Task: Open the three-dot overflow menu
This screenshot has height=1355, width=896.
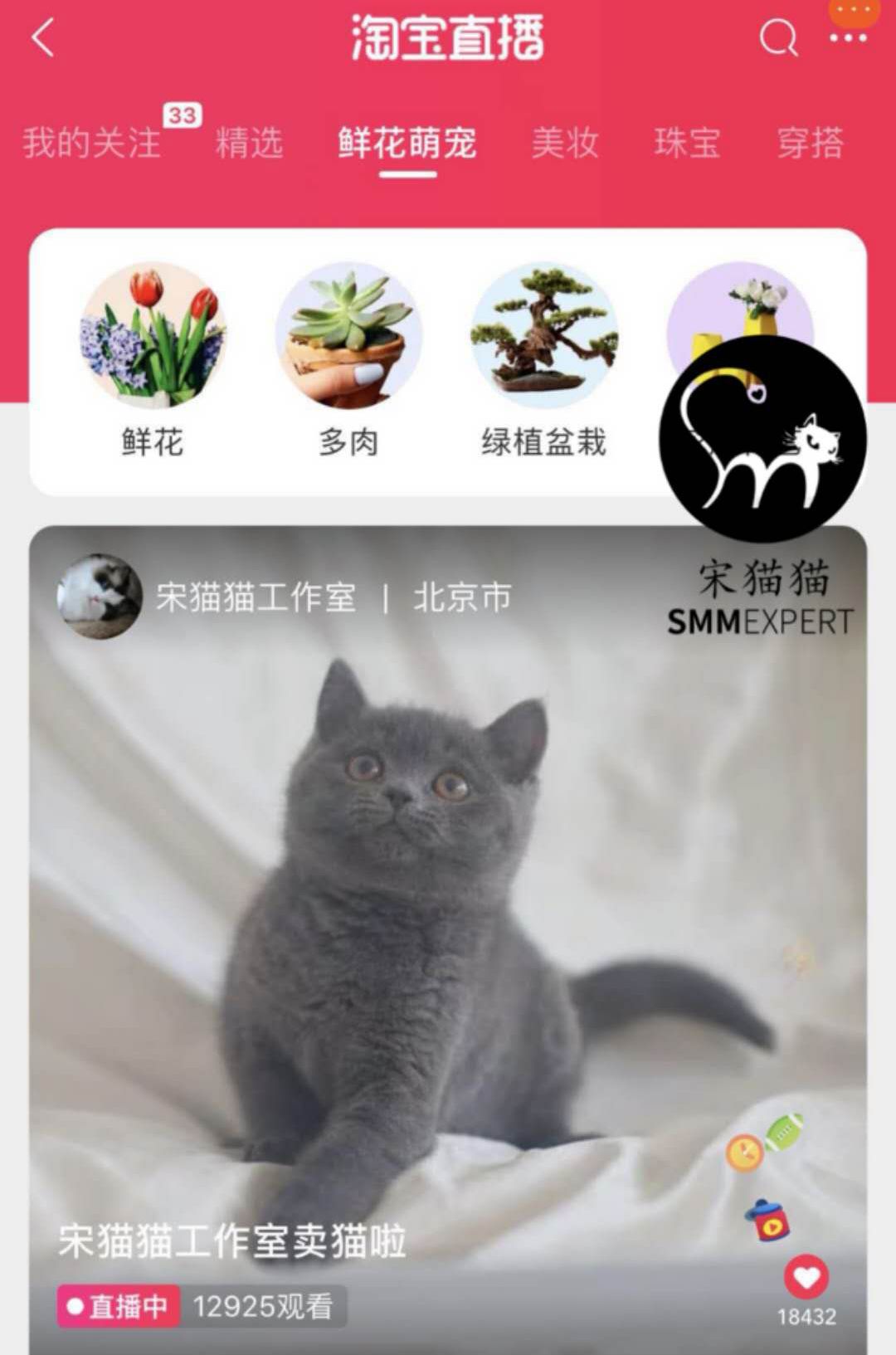Action: point(848,38)
